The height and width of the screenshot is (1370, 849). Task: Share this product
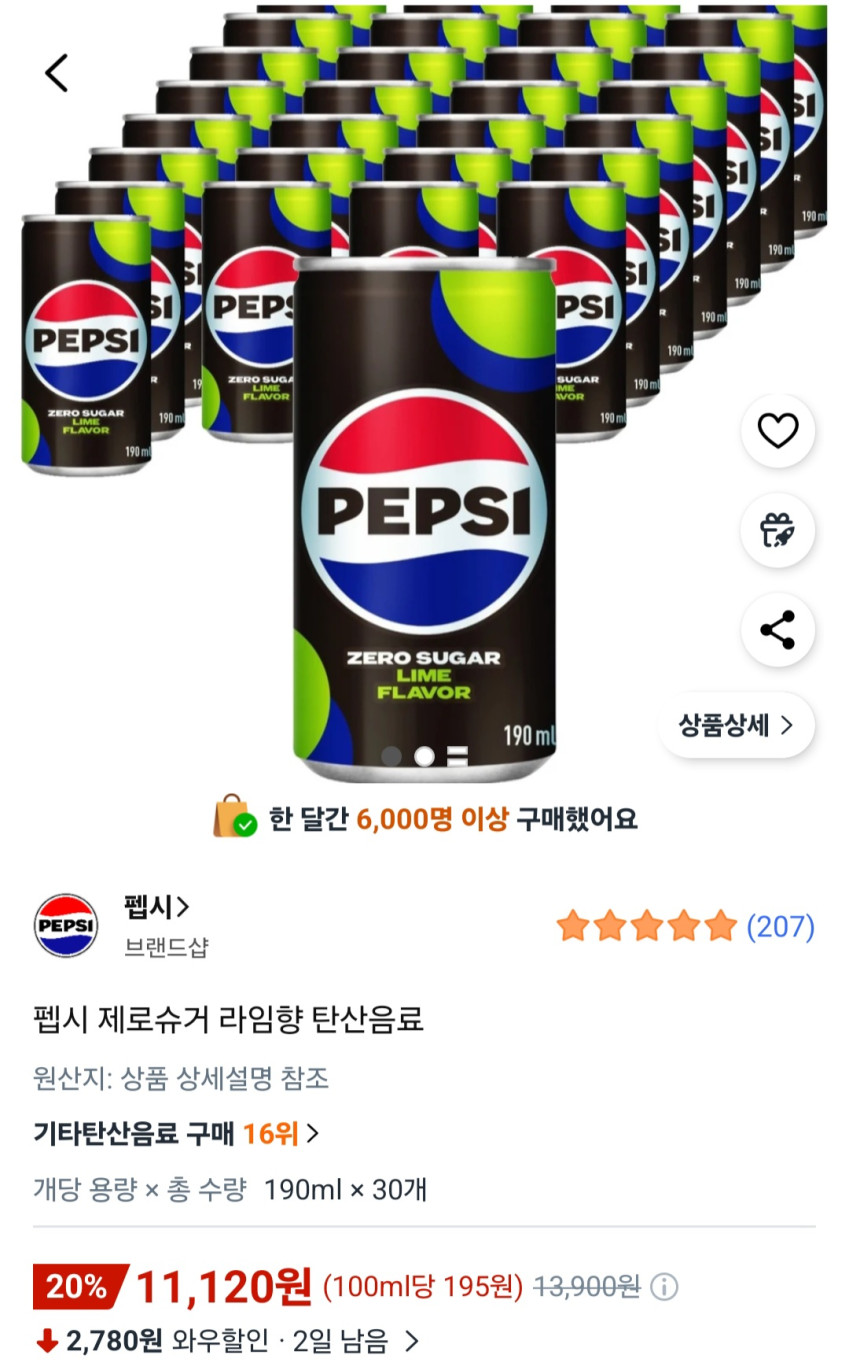(777, 630)
